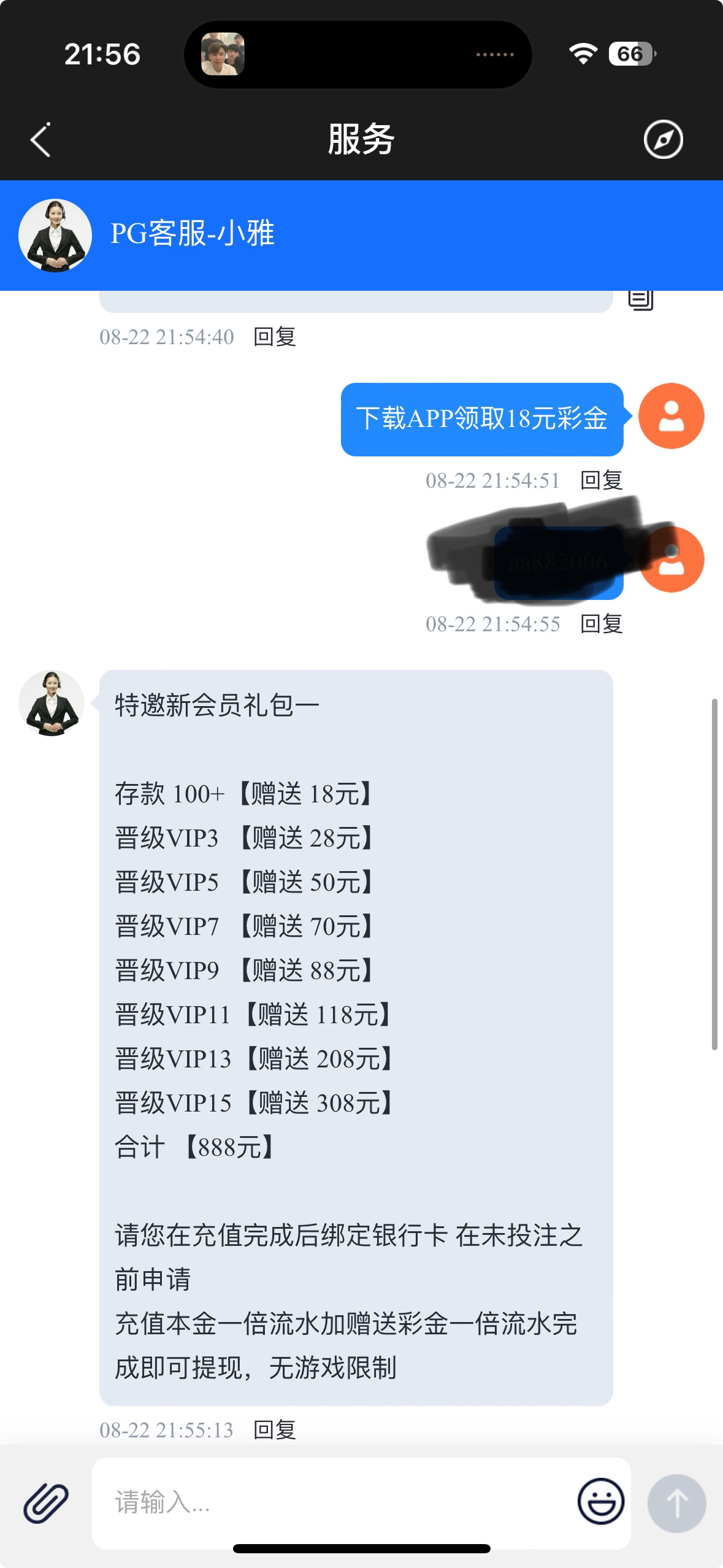Screen dimensions: 723x1568
Task: Open the emoji picker
Action: (x=600, y=1502)
